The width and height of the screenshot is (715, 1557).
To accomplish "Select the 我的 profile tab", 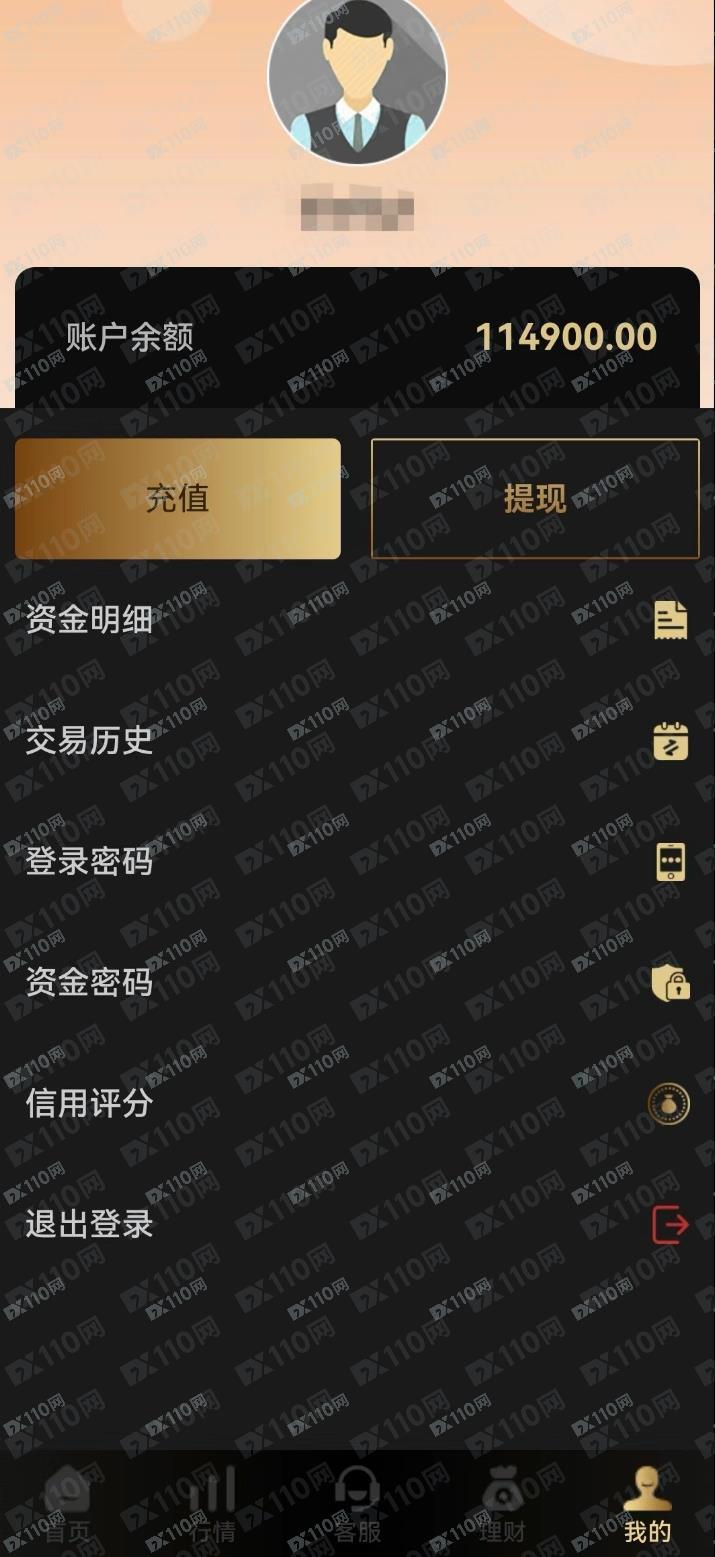I will pos(647,1505).
